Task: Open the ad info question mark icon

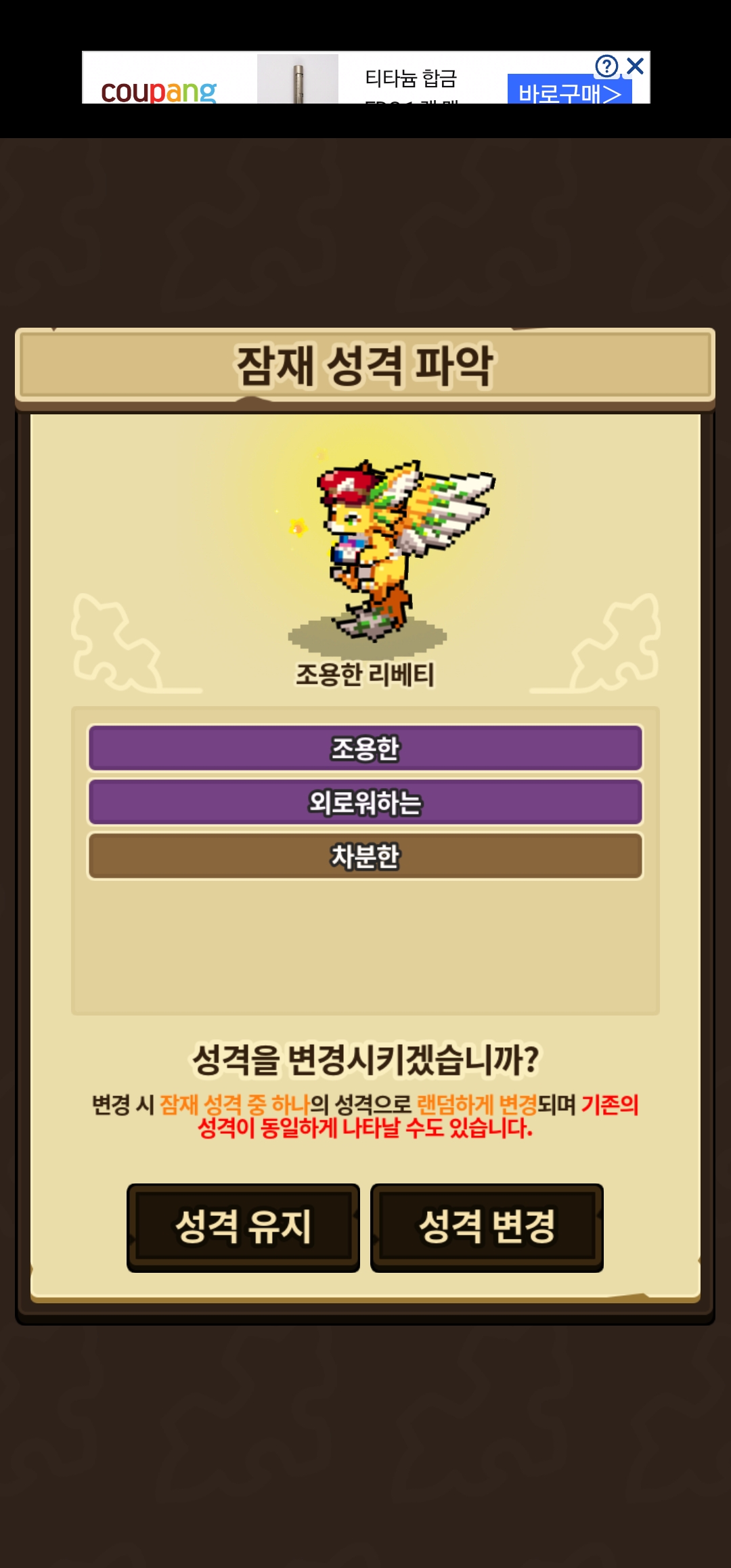Action: click(x=606, y=66)
